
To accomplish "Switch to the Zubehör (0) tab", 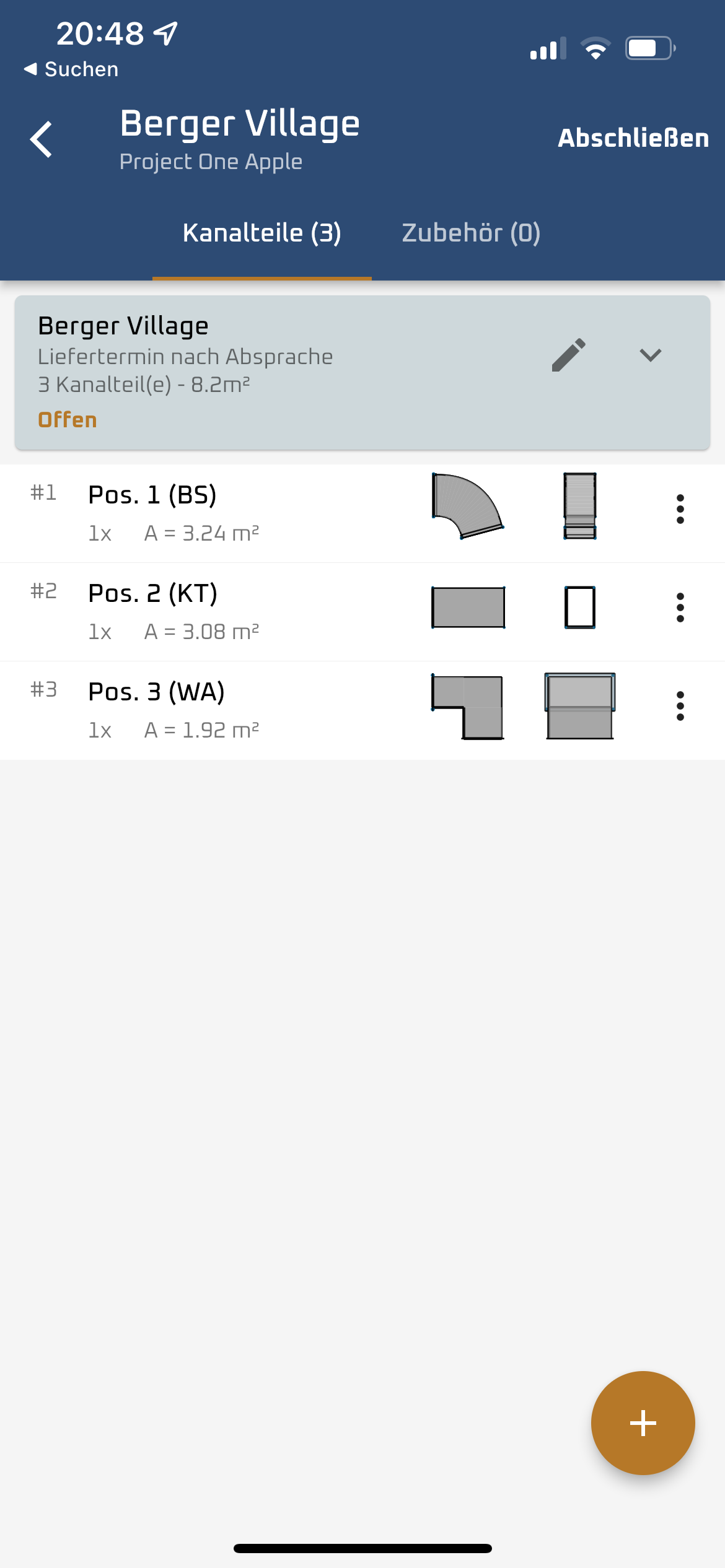I will tap(471, 233).
